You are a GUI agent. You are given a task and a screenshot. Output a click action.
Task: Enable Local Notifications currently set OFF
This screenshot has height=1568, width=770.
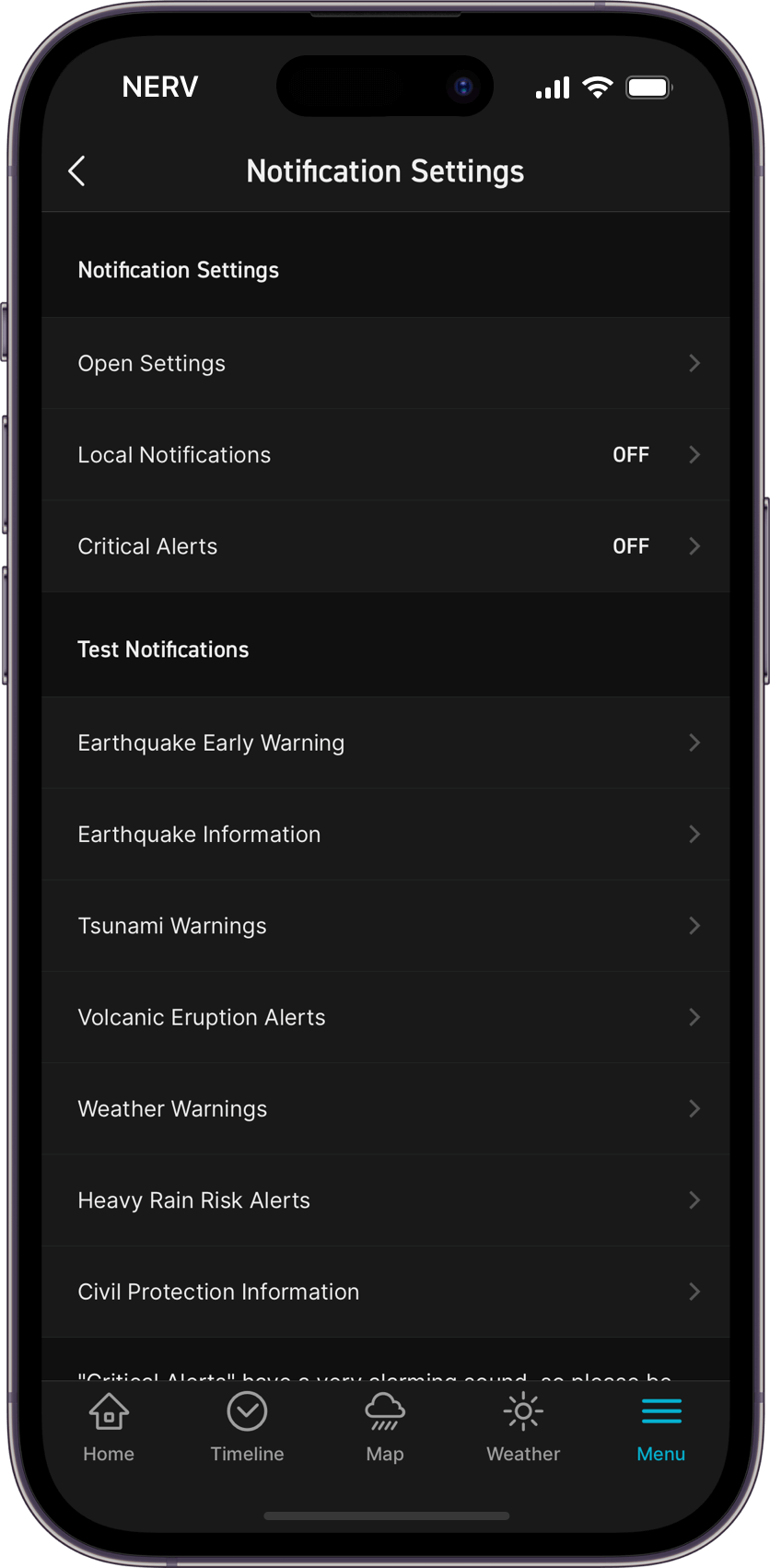point(385,454)
